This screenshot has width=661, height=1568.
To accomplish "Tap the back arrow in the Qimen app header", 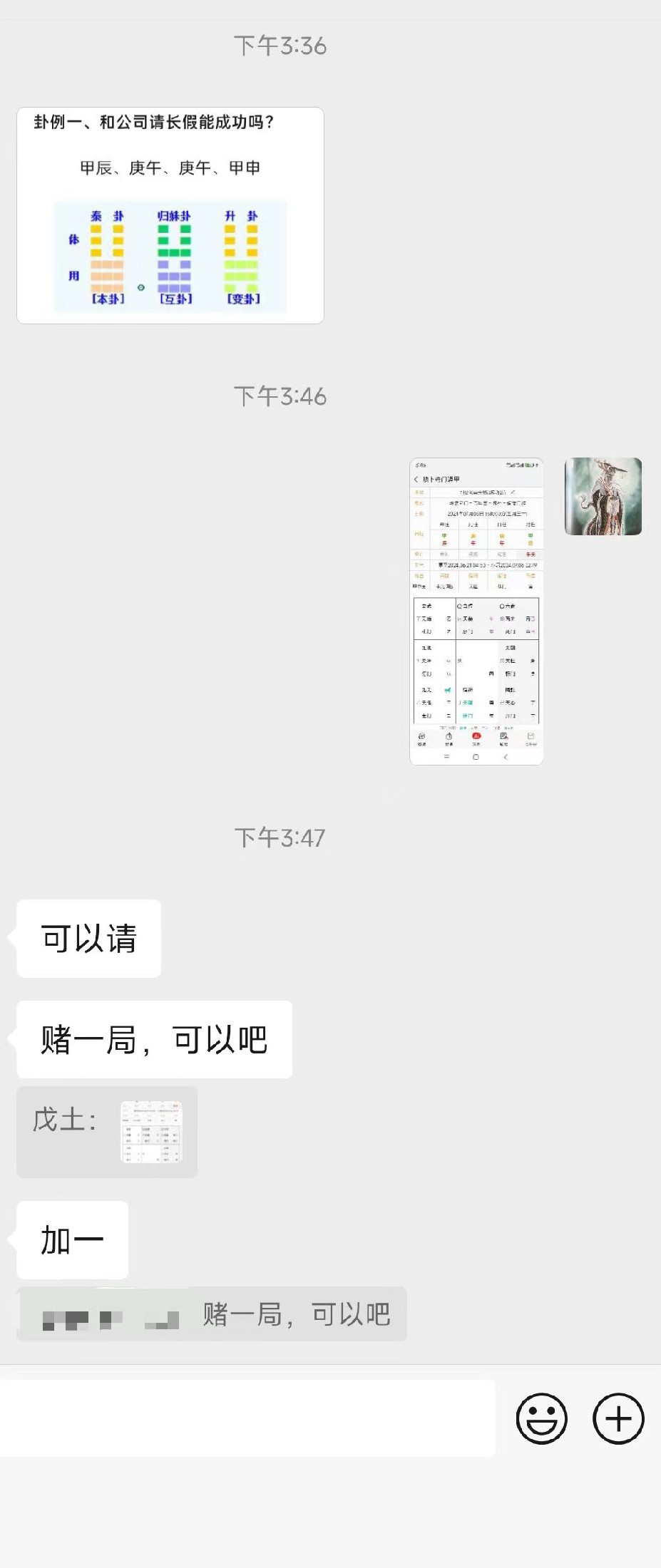I will [416, 480].
